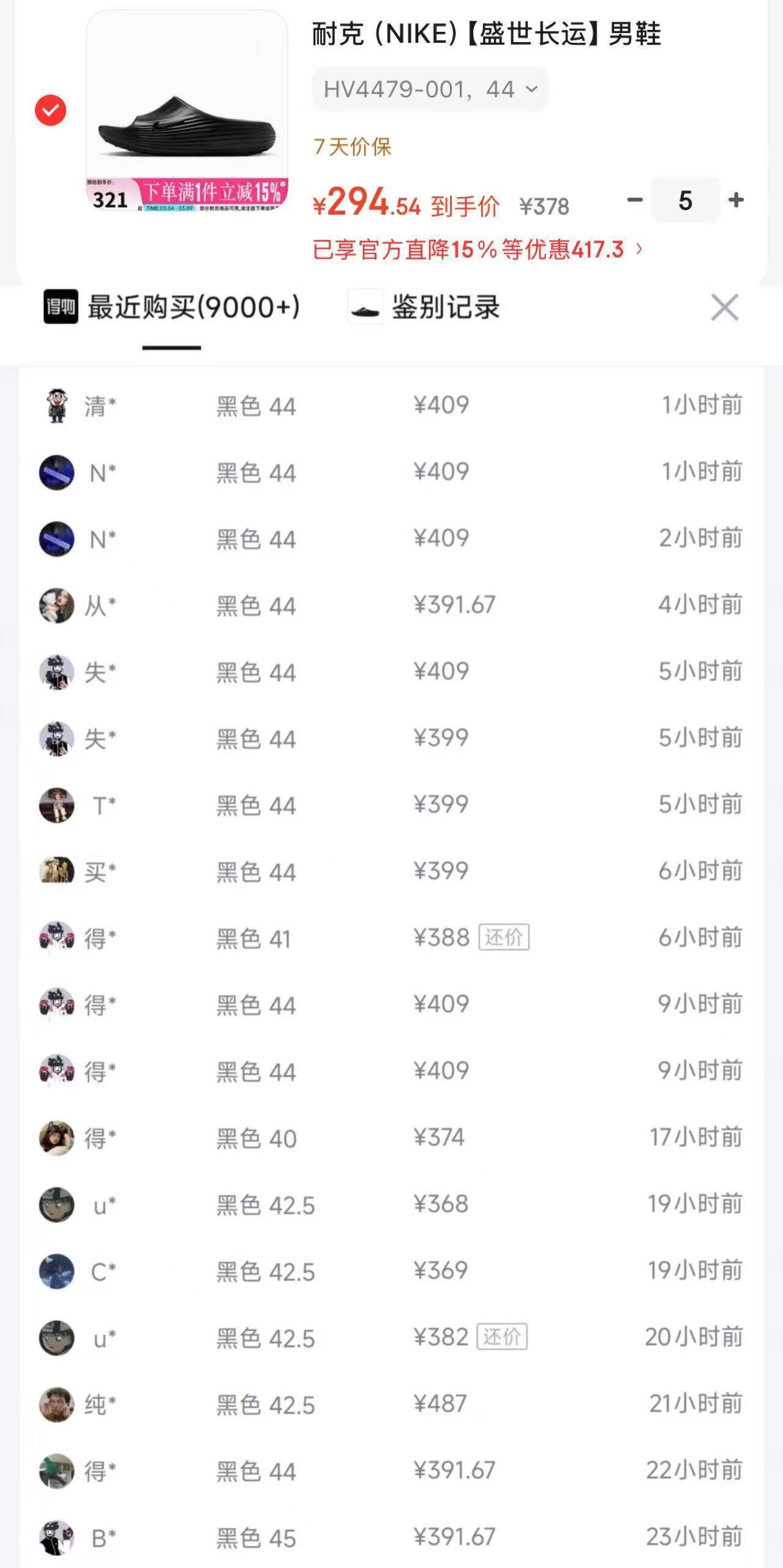Image resolution: width=783 pixels, height=1568 pixels.
Task: Decrease quantity with the minus stepper
Action: [635, 200]
